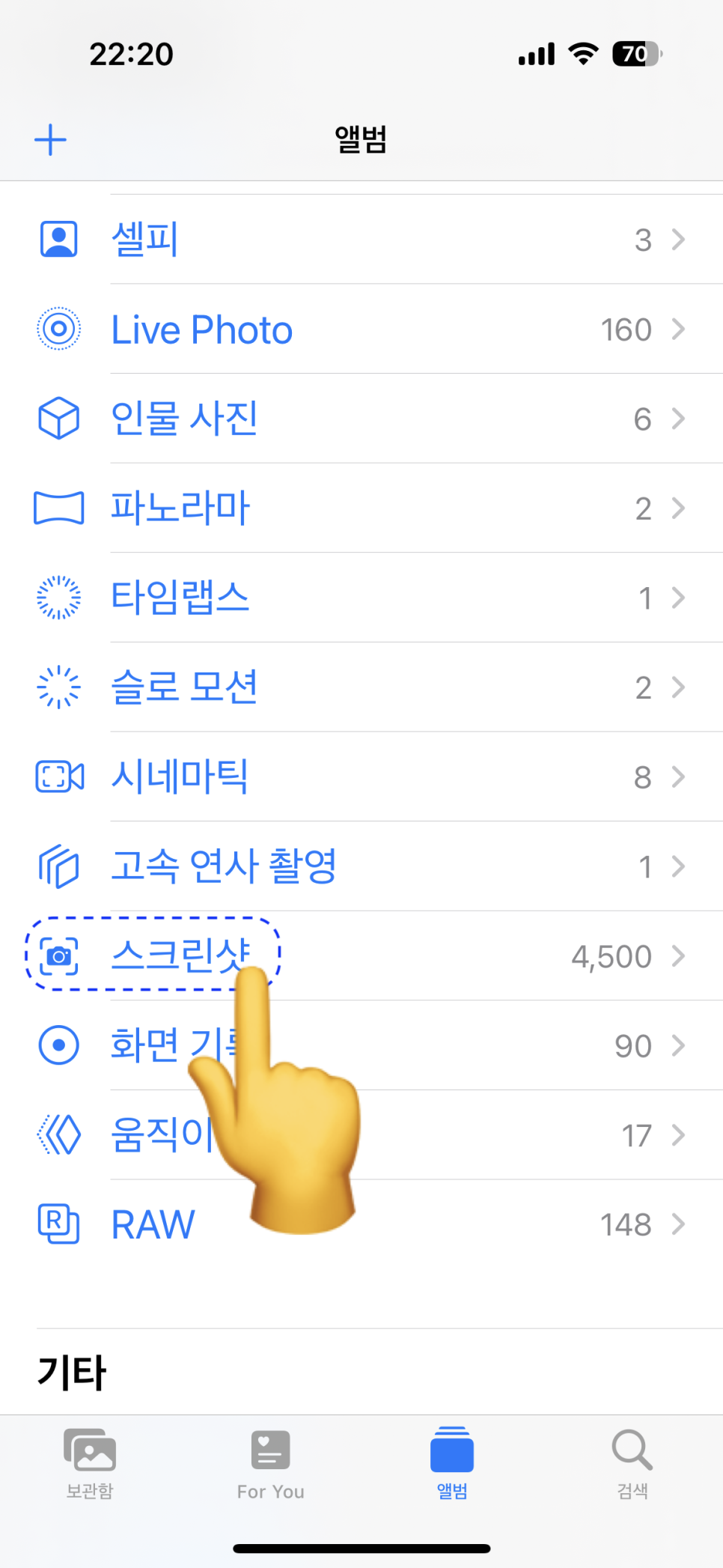Open the RAW album
Image resolution: width=723 pixels, height=1568 pixels.
[361, 1224]
